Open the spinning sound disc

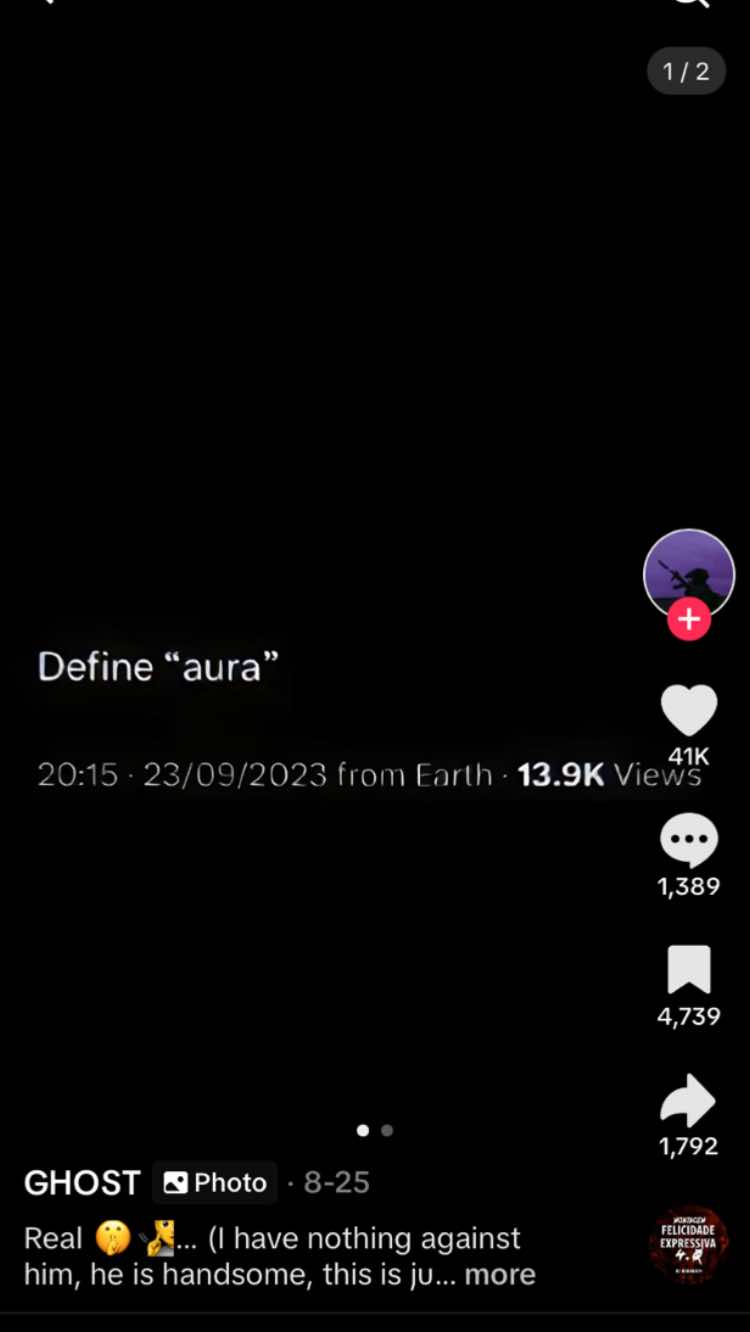coord(688,1244)
